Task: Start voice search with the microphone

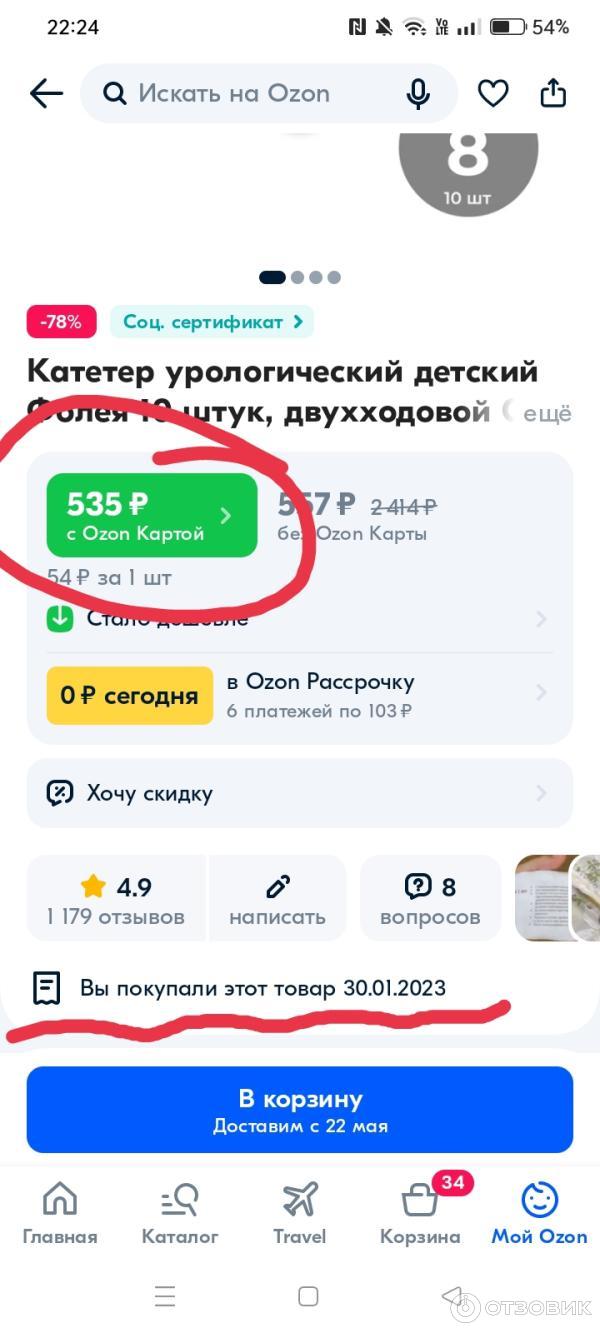Action: coord(418,94)
